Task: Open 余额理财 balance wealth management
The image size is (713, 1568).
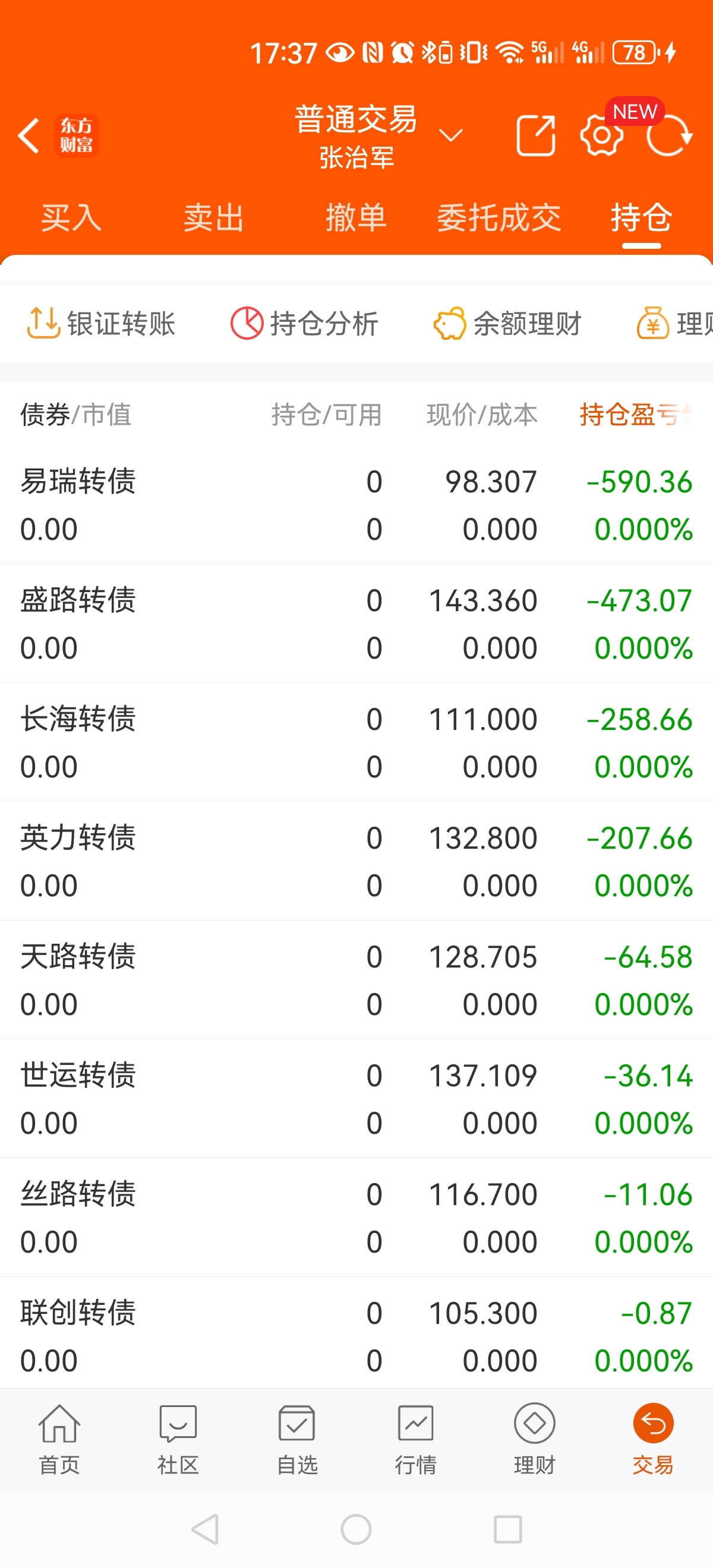Action: pos(507,323)
